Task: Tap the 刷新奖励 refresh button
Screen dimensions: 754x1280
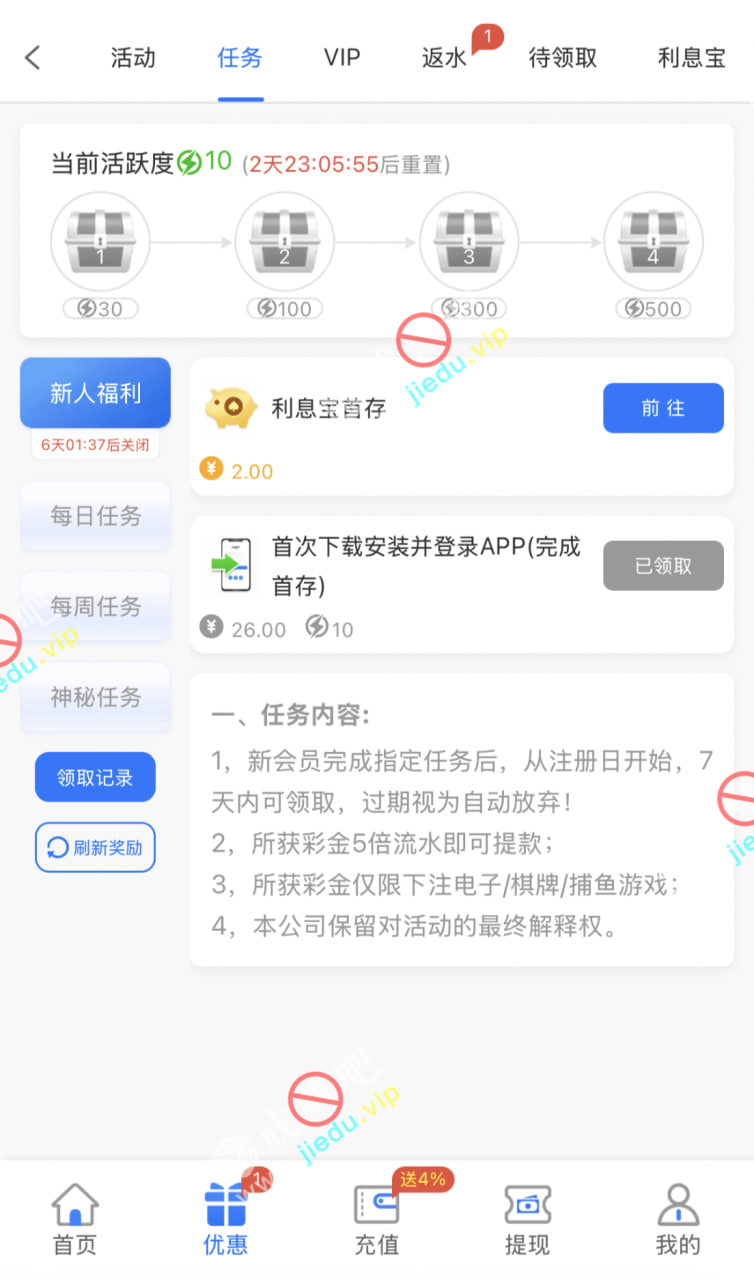Action: tap(95, 848)
